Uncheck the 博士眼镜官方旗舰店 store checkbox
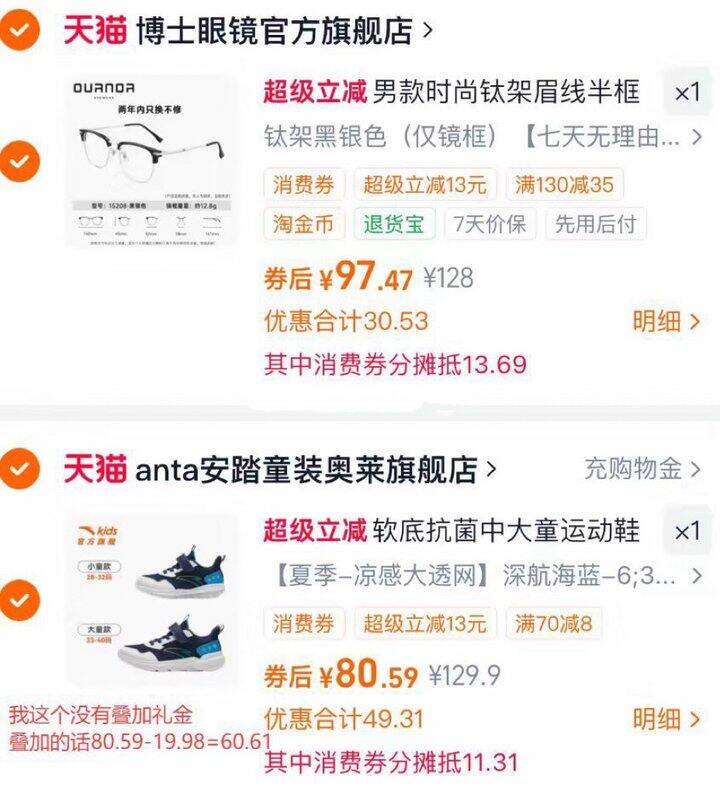This screenshot has height=794, width=720. 21,30
